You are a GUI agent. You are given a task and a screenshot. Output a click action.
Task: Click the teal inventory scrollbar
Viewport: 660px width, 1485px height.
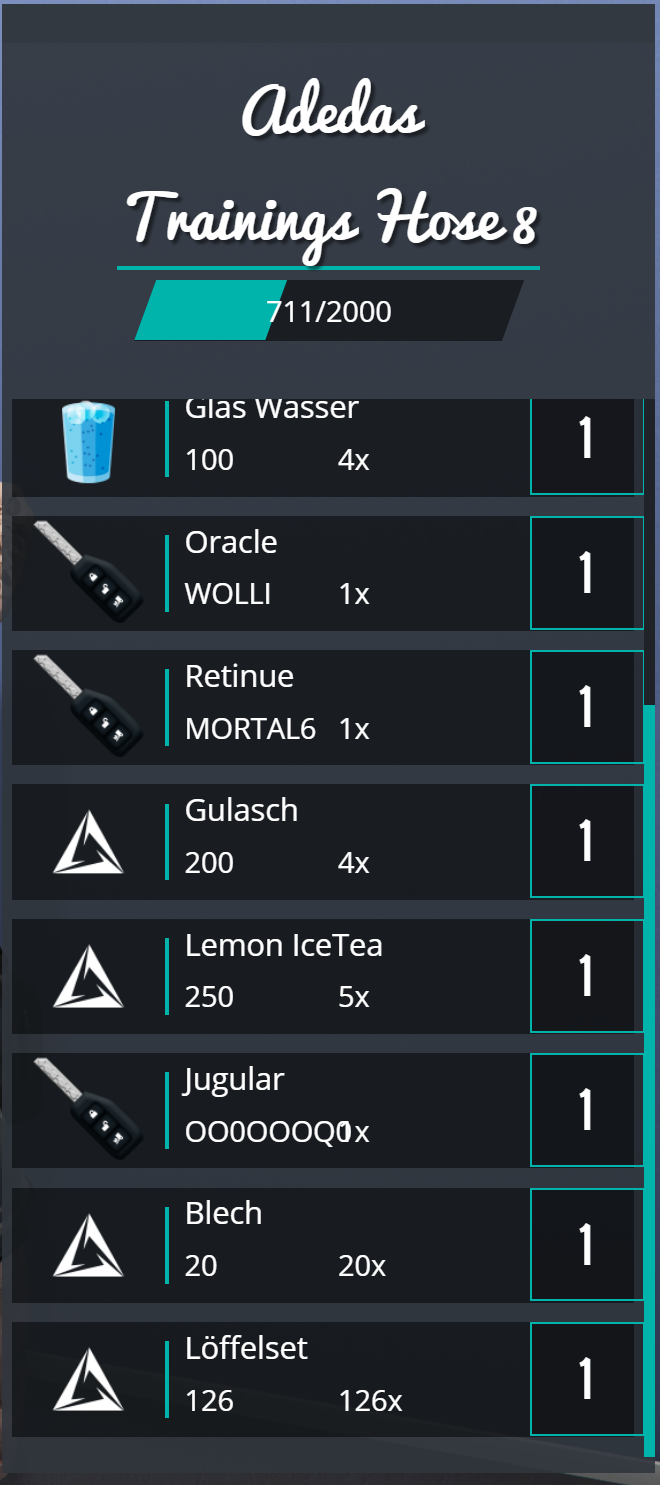[x=650, y=1080]
